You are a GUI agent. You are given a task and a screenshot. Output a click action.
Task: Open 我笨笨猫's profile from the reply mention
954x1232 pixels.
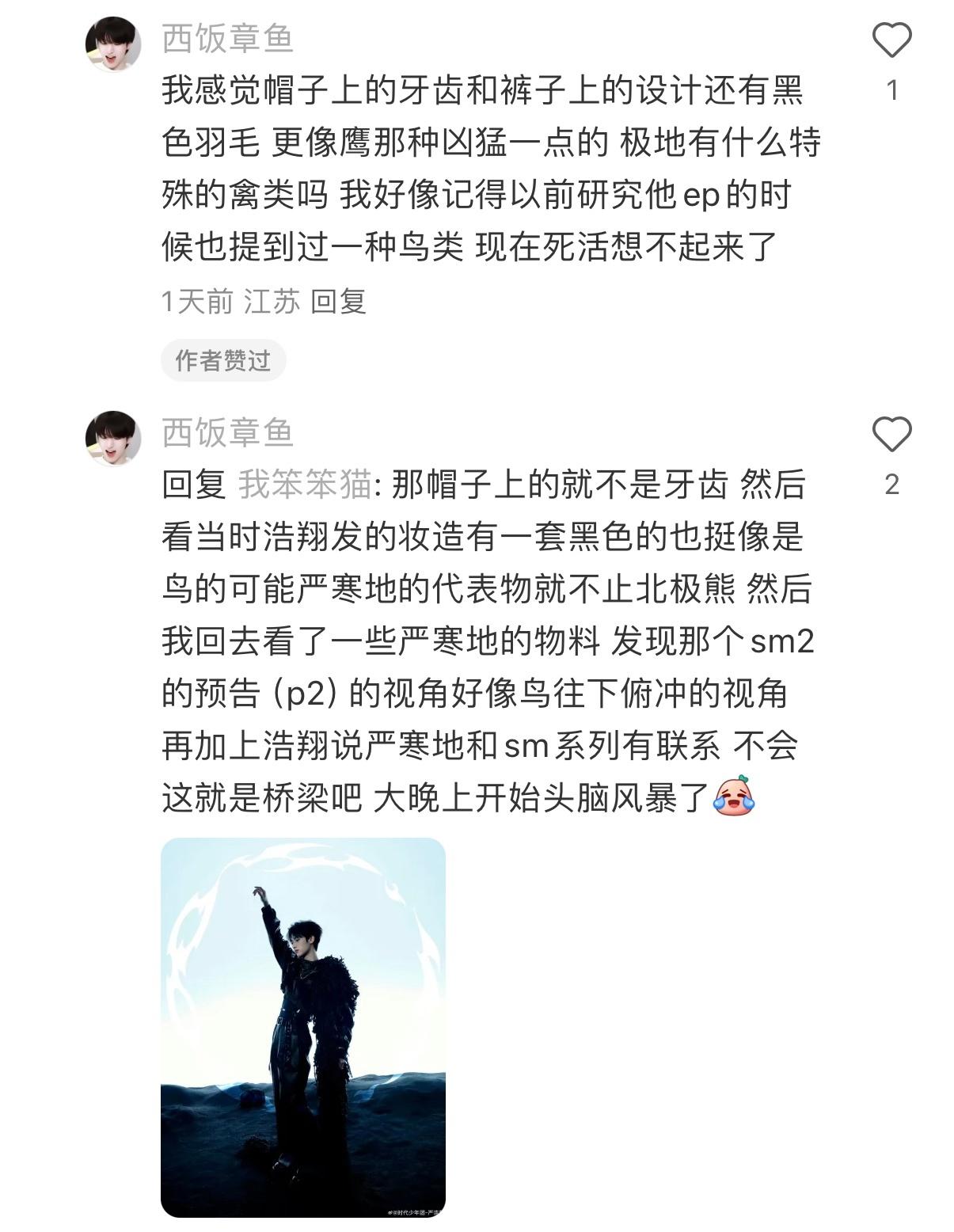[305, 484]
